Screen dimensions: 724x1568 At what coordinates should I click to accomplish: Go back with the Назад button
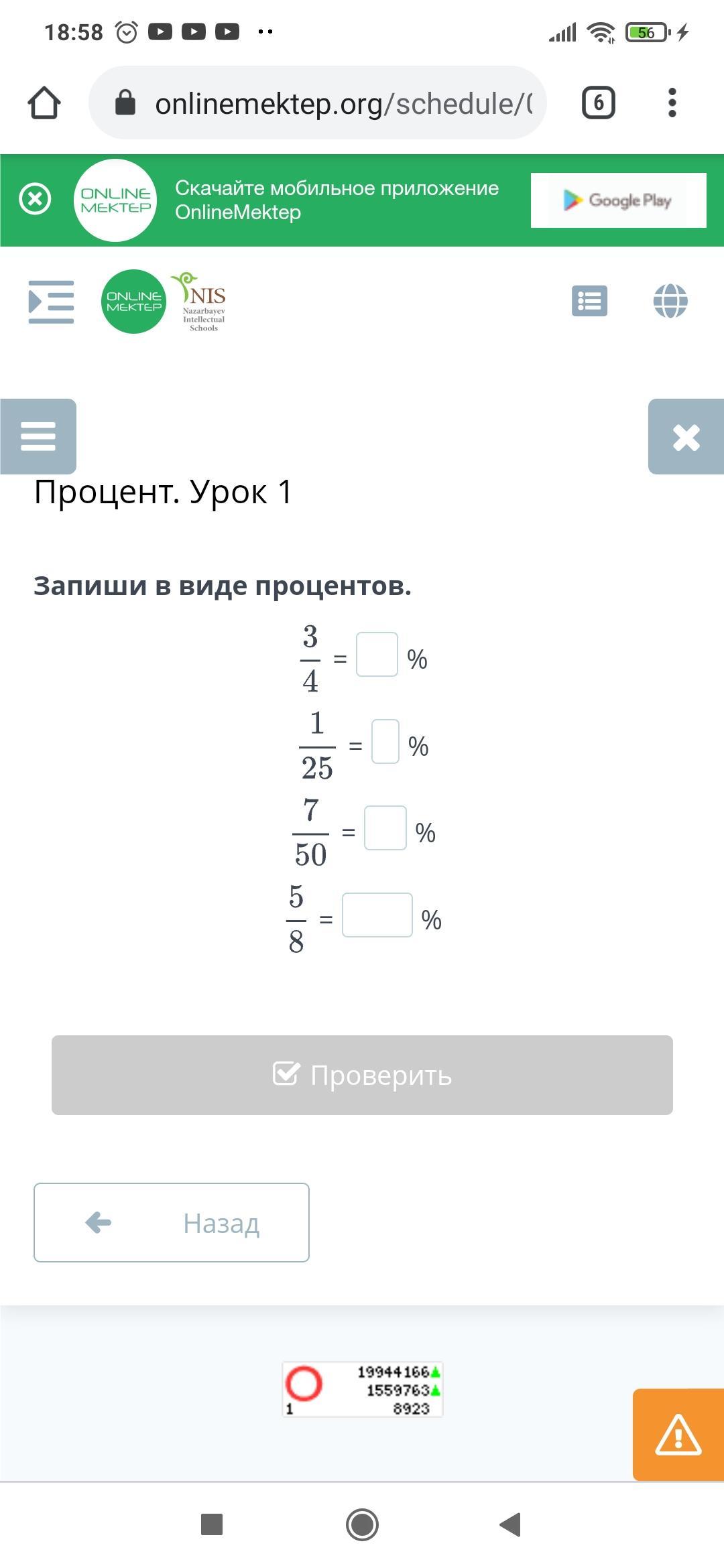172,1223
